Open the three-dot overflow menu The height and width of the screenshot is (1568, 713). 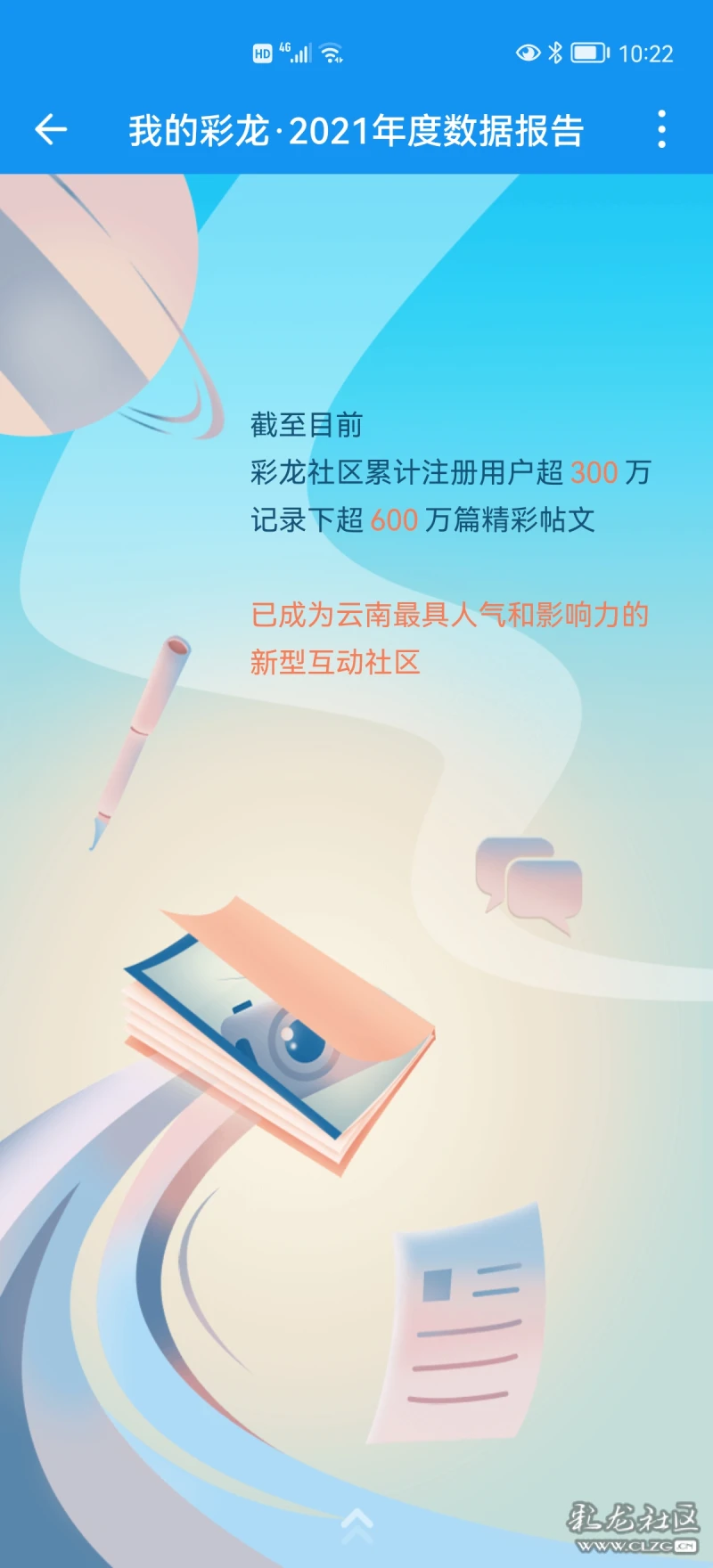pyautogui.click(x=661, y=130)
